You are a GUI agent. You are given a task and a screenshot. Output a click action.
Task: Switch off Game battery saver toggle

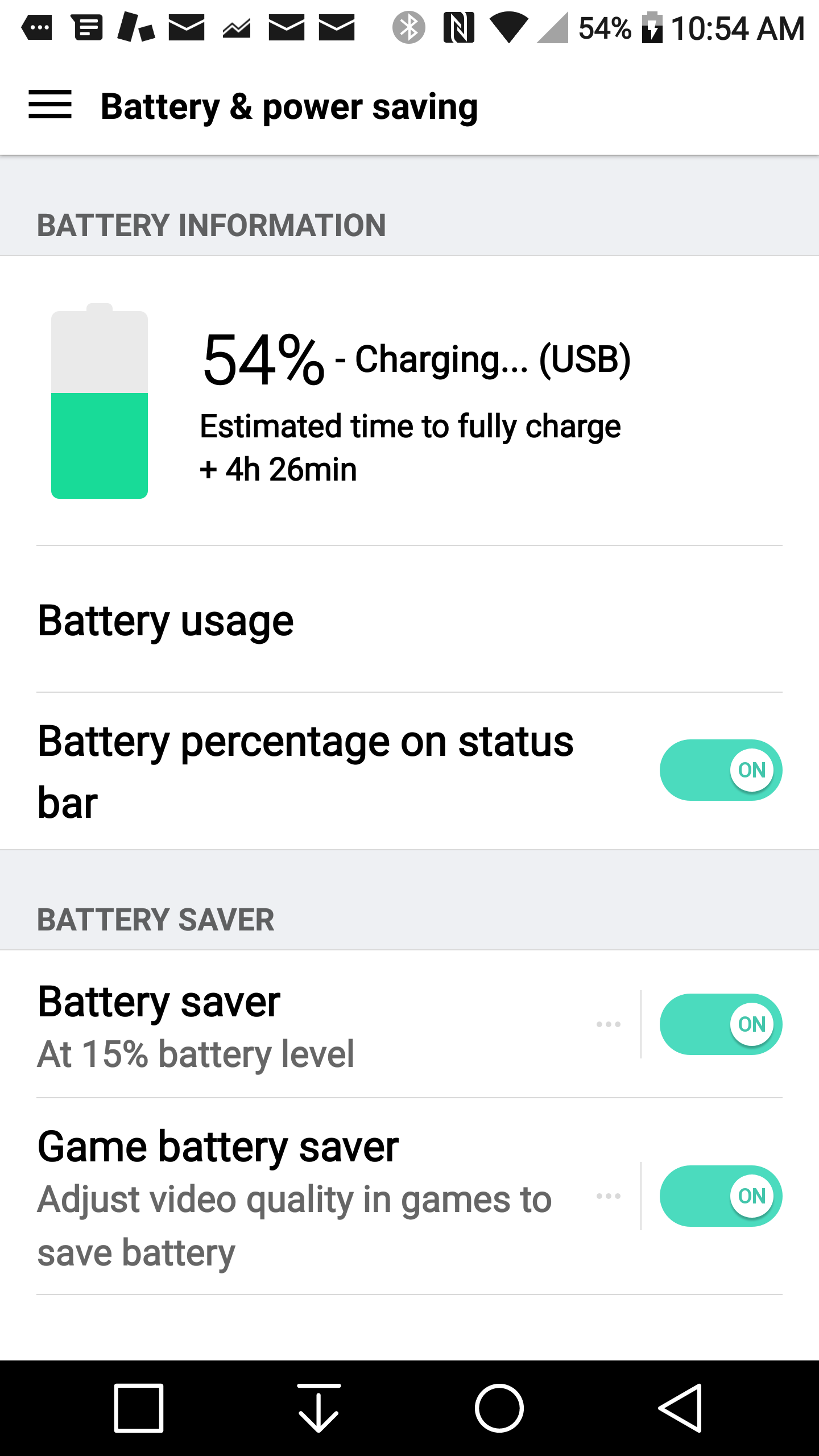(x=721, y=1196)
